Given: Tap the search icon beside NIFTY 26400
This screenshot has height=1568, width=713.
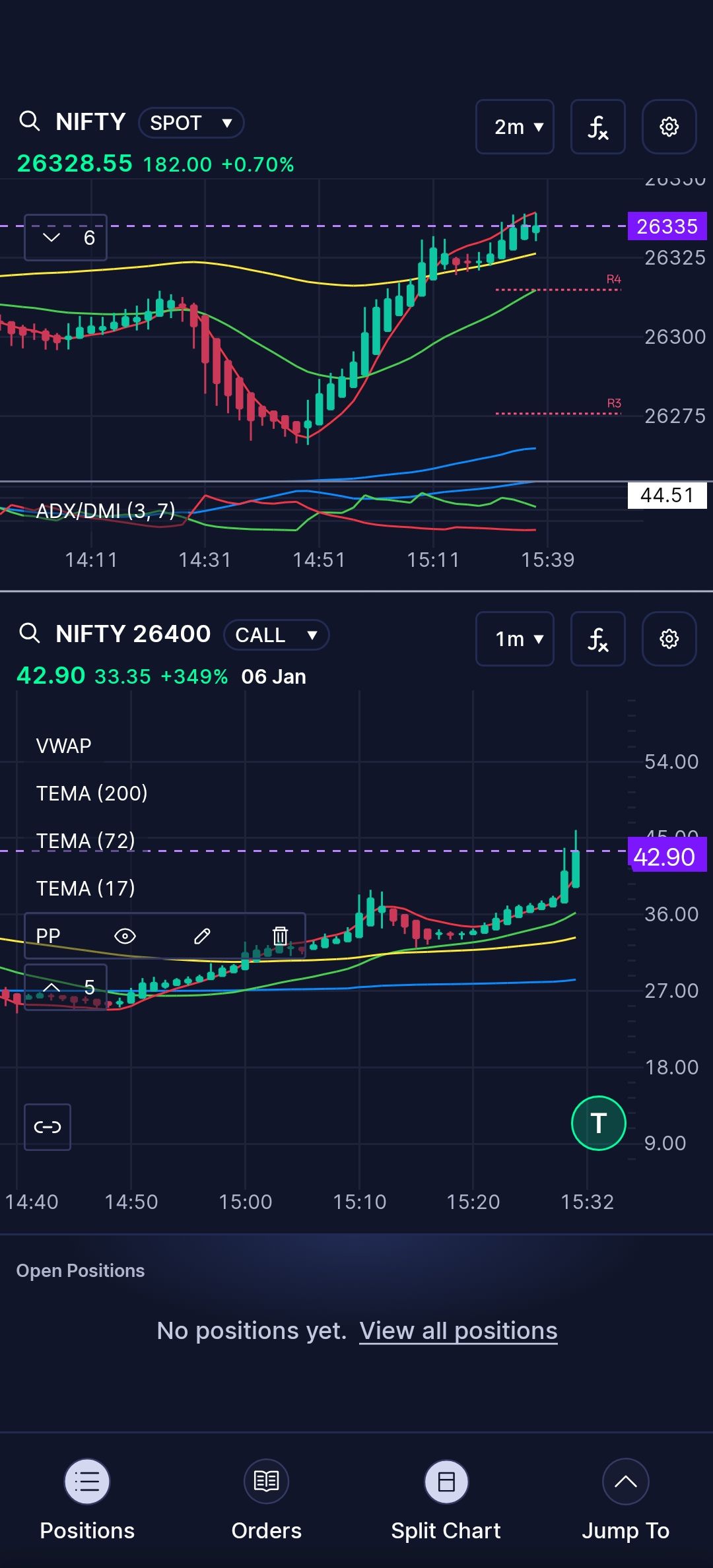Looking at the screenshot, I should click(30, 634).
